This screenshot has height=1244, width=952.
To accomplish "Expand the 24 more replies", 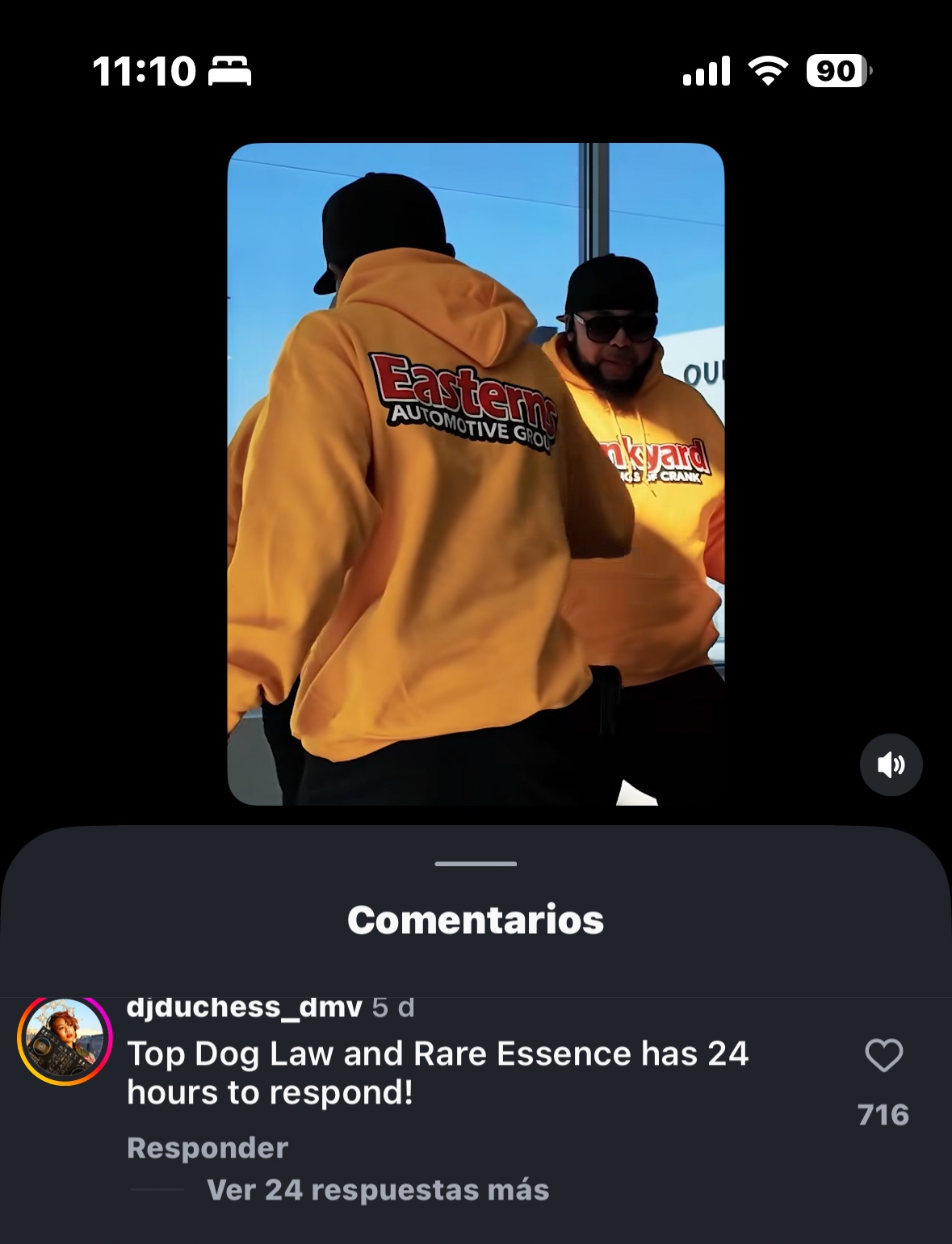I will tap(378, 1190).
